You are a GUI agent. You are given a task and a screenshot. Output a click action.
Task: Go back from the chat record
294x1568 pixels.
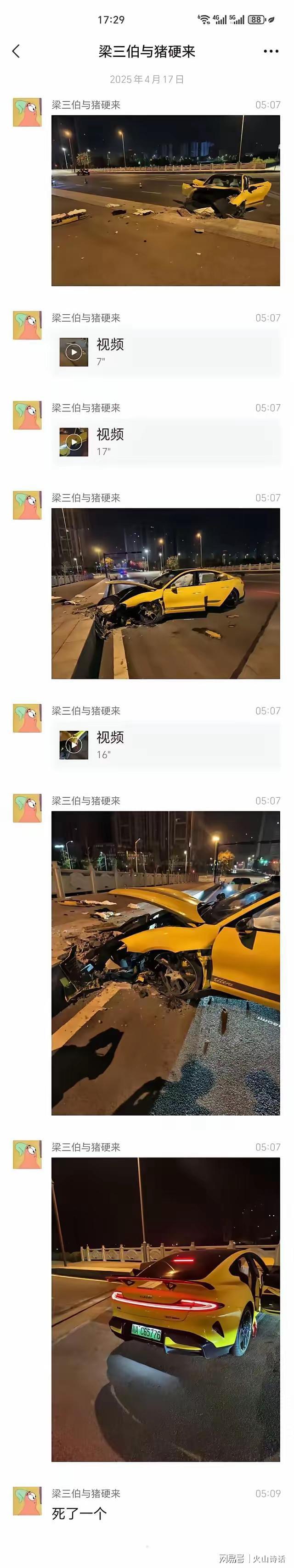pyautogui.click(x=17, y=52)
